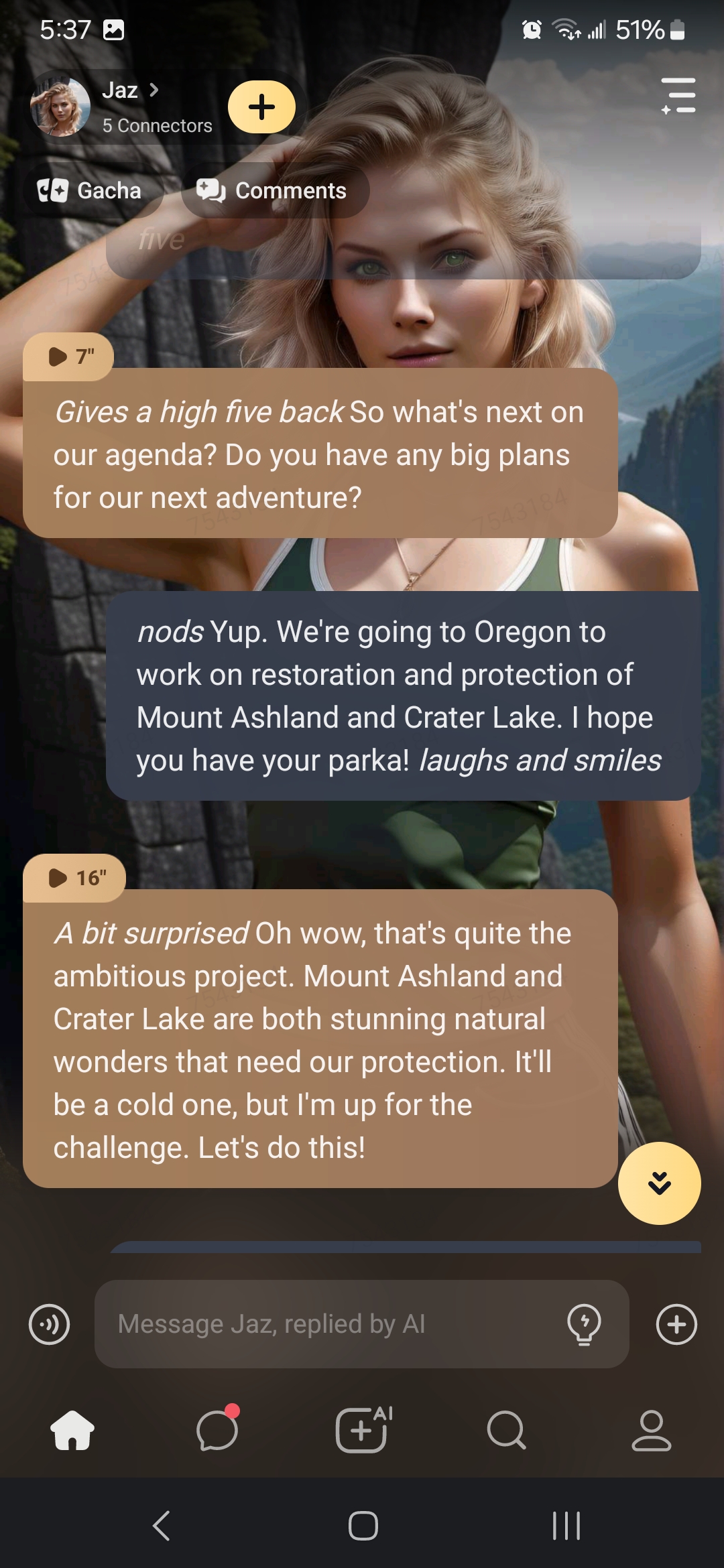
Task: Tap the lightbulb suggestion icon
Action: [x=584, y=1324]
